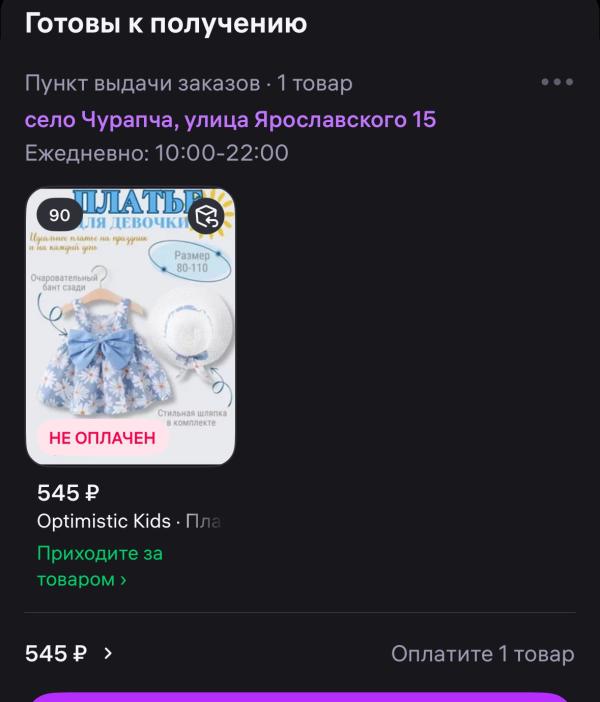Viewport: 600px width, 702px height.
Task: Open pickup address село Чурапча, улица Ярославского 15
Action: 231,120
